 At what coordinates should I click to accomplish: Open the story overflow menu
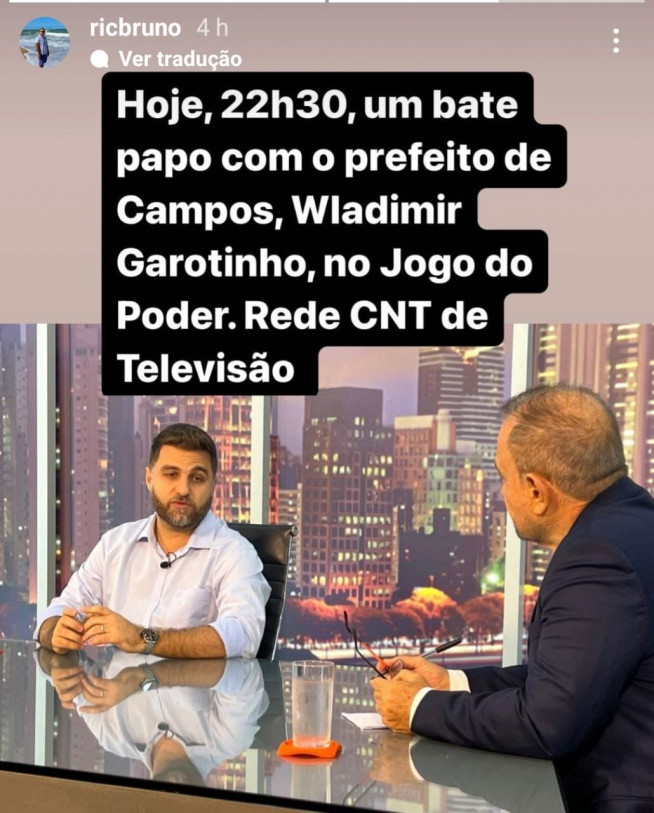[616, 41]
